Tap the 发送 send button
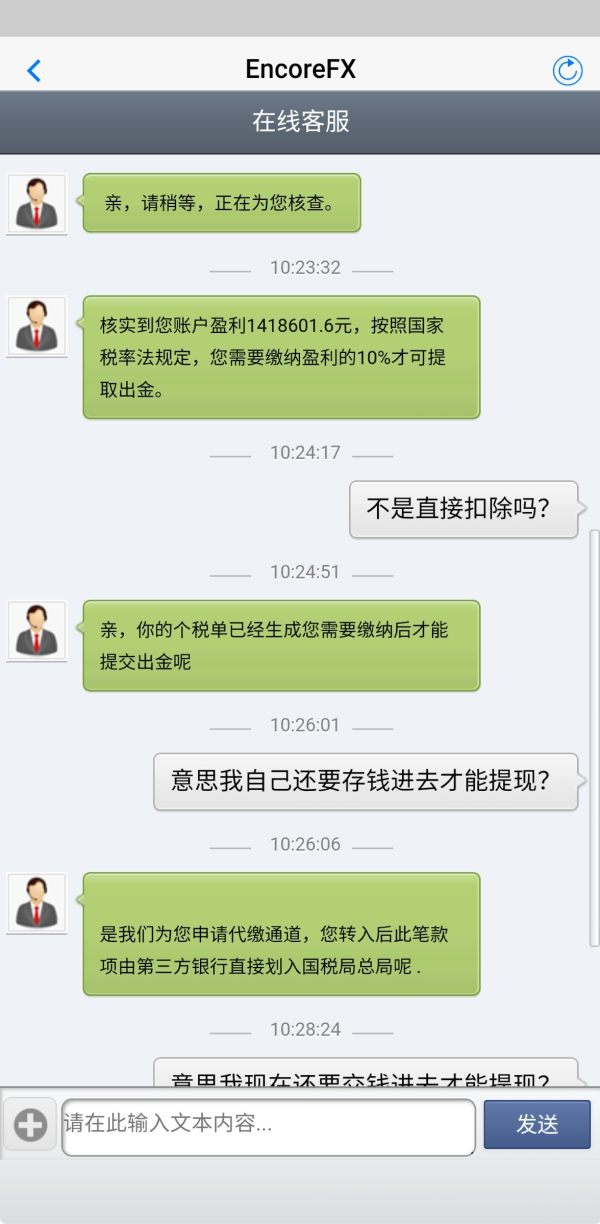This screenshot has height=1224, width=600. pyautogui.click(x=537, y=1125)
